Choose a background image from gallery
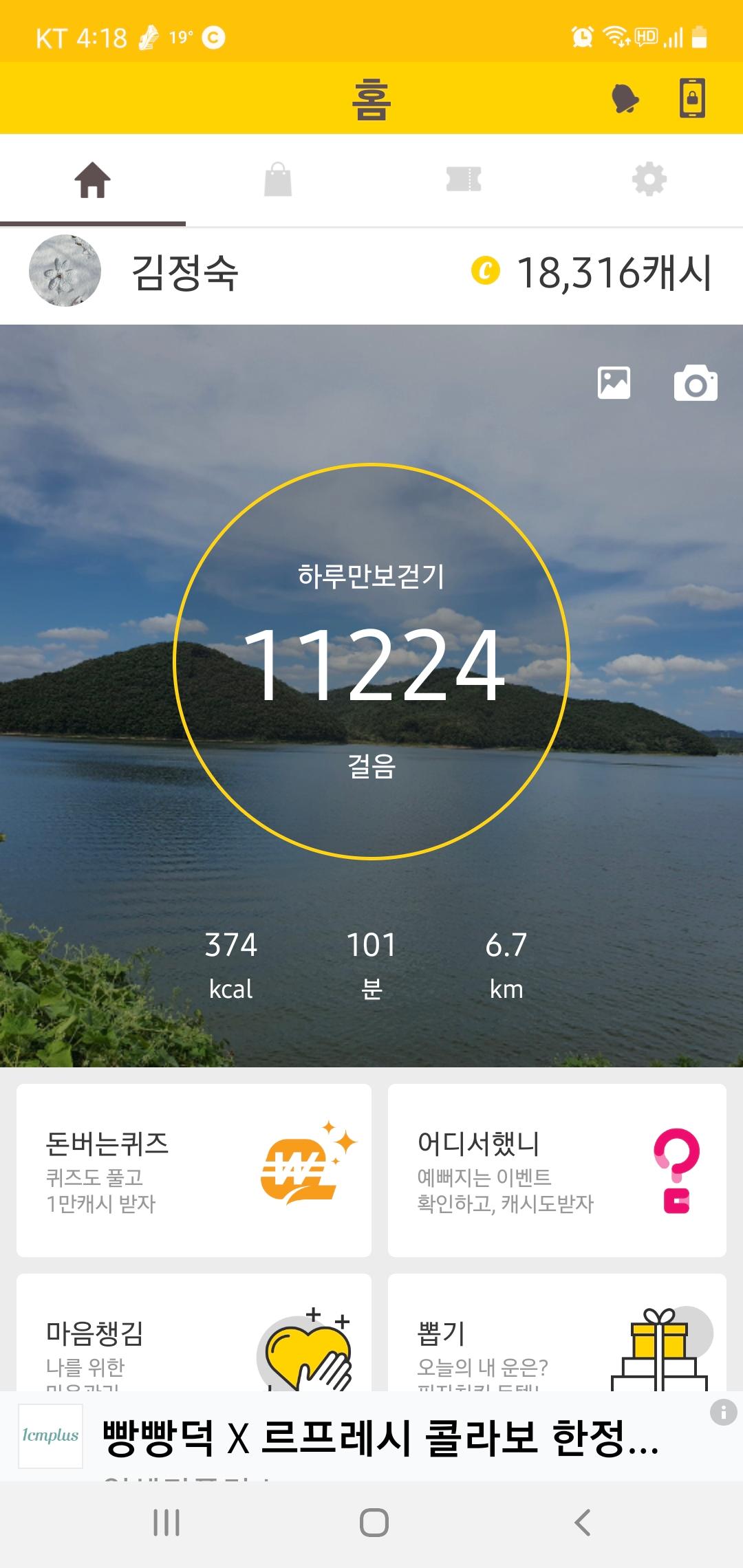The image size is (743, 1568). (614, 383)
